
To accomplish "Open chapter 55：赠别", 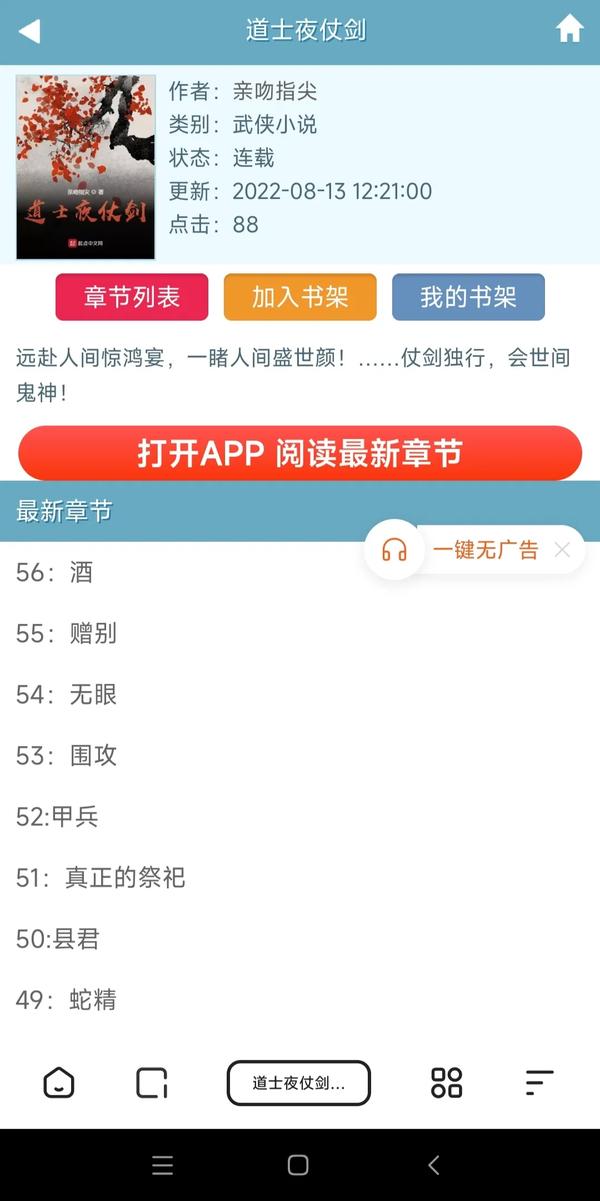I will click(66, 633).
